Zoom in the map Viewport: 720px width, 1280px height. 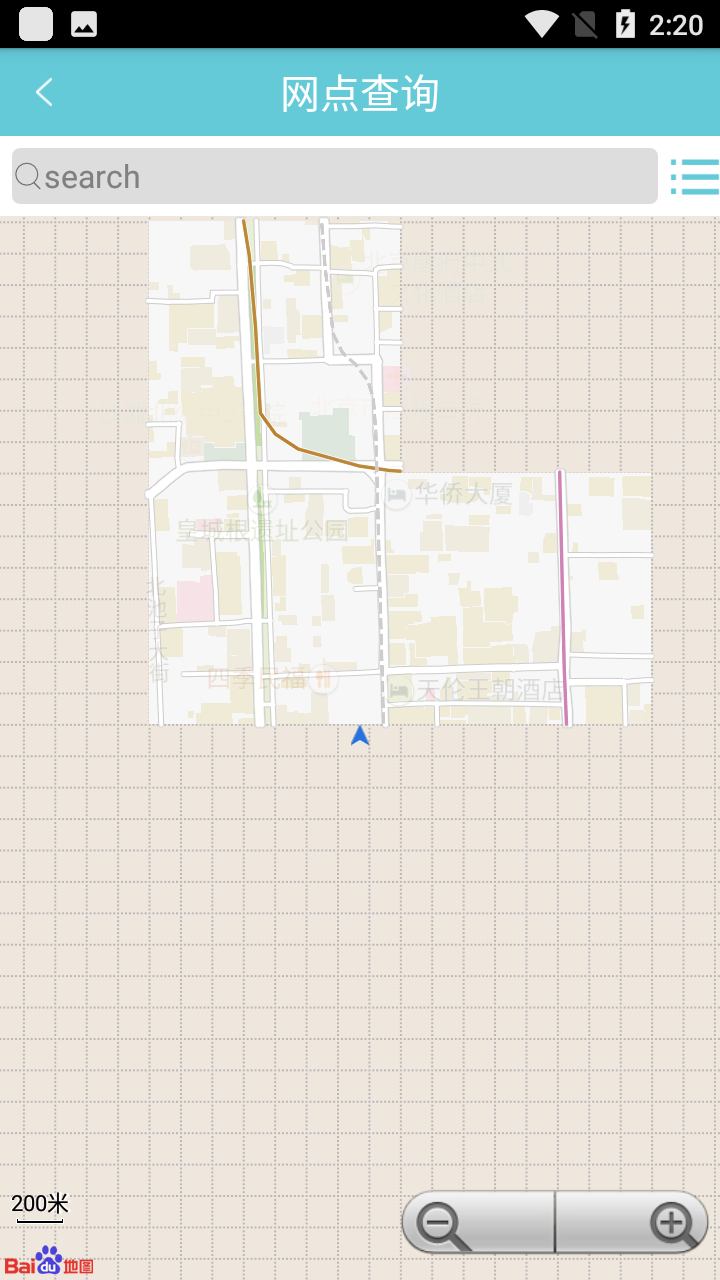(632, 1222)
